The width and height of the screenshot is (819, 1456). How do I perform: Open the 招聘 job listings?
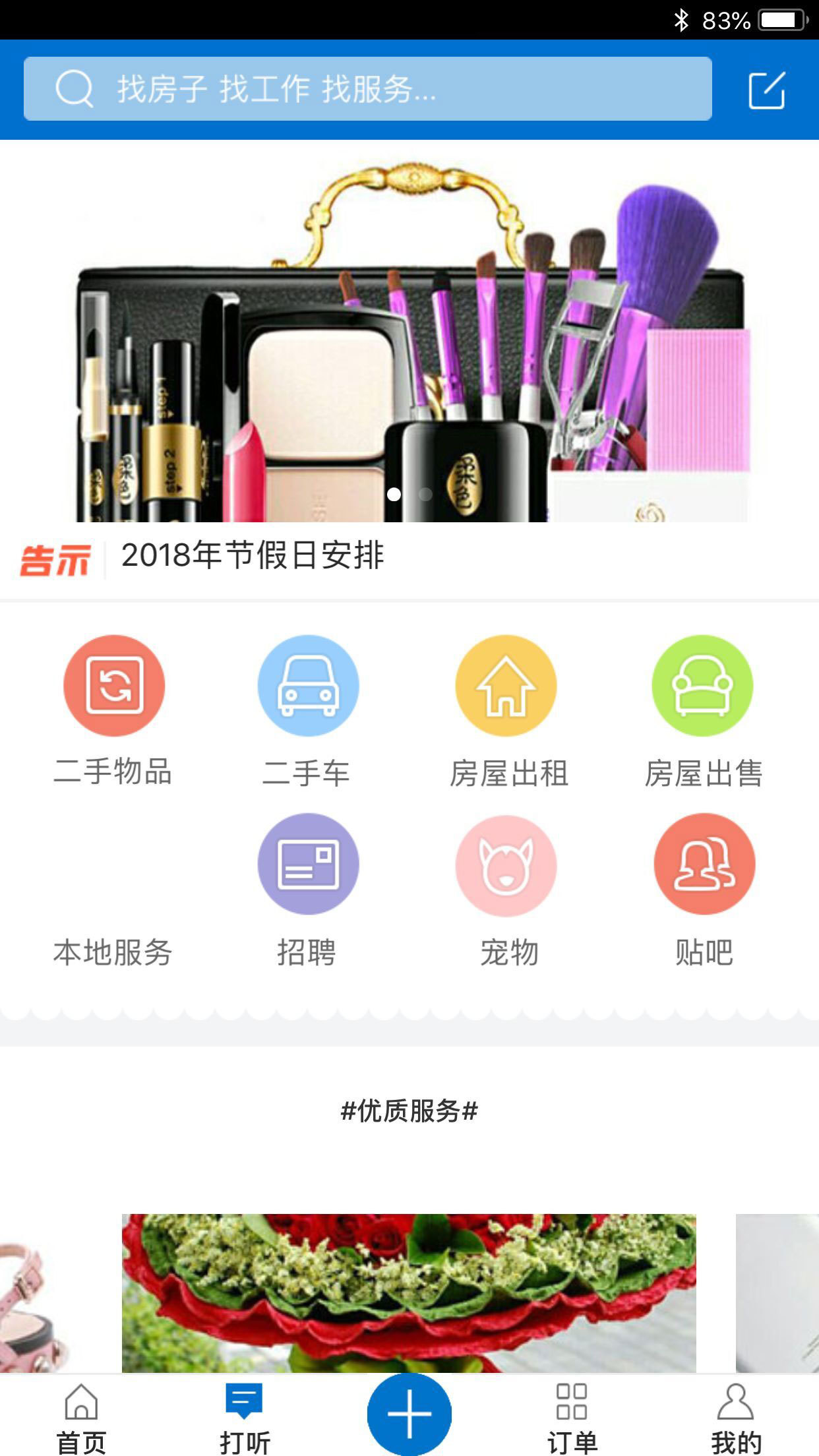[307, 890]
